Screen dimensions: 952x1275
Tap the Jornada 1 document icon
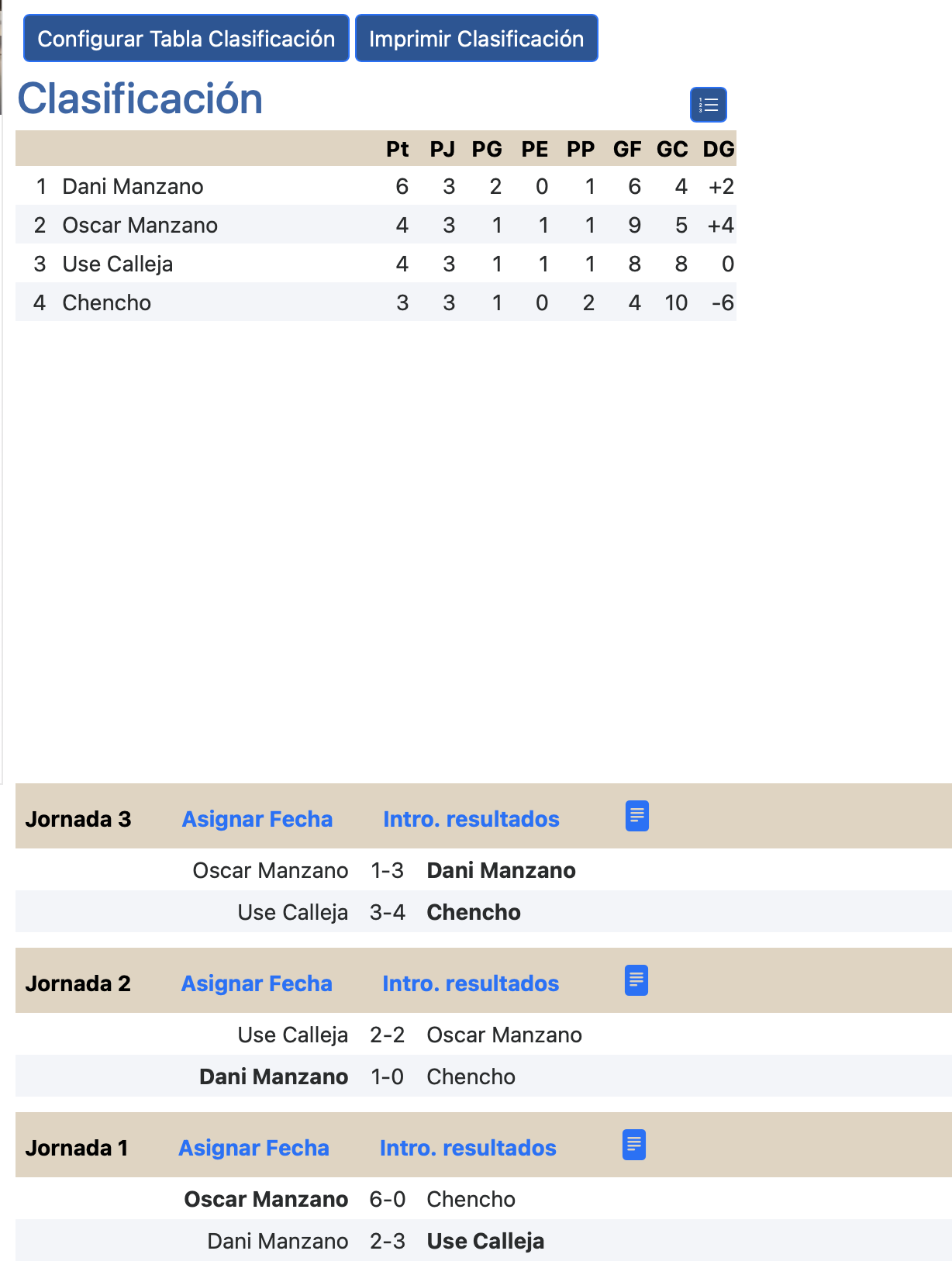[x=634, y=1145]
